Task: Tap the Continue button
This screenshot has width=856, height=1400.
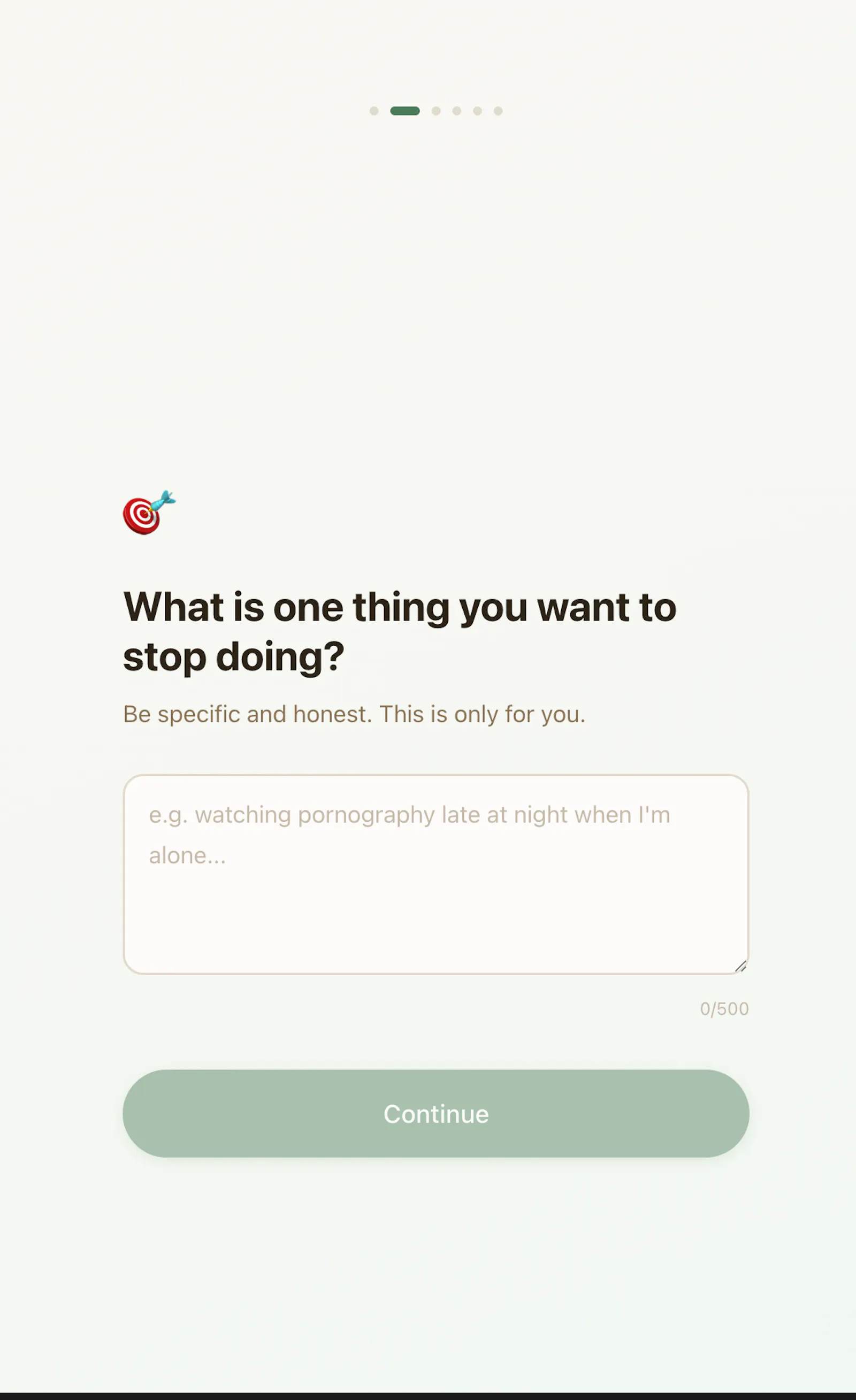Action: [x=436, y=1114]
